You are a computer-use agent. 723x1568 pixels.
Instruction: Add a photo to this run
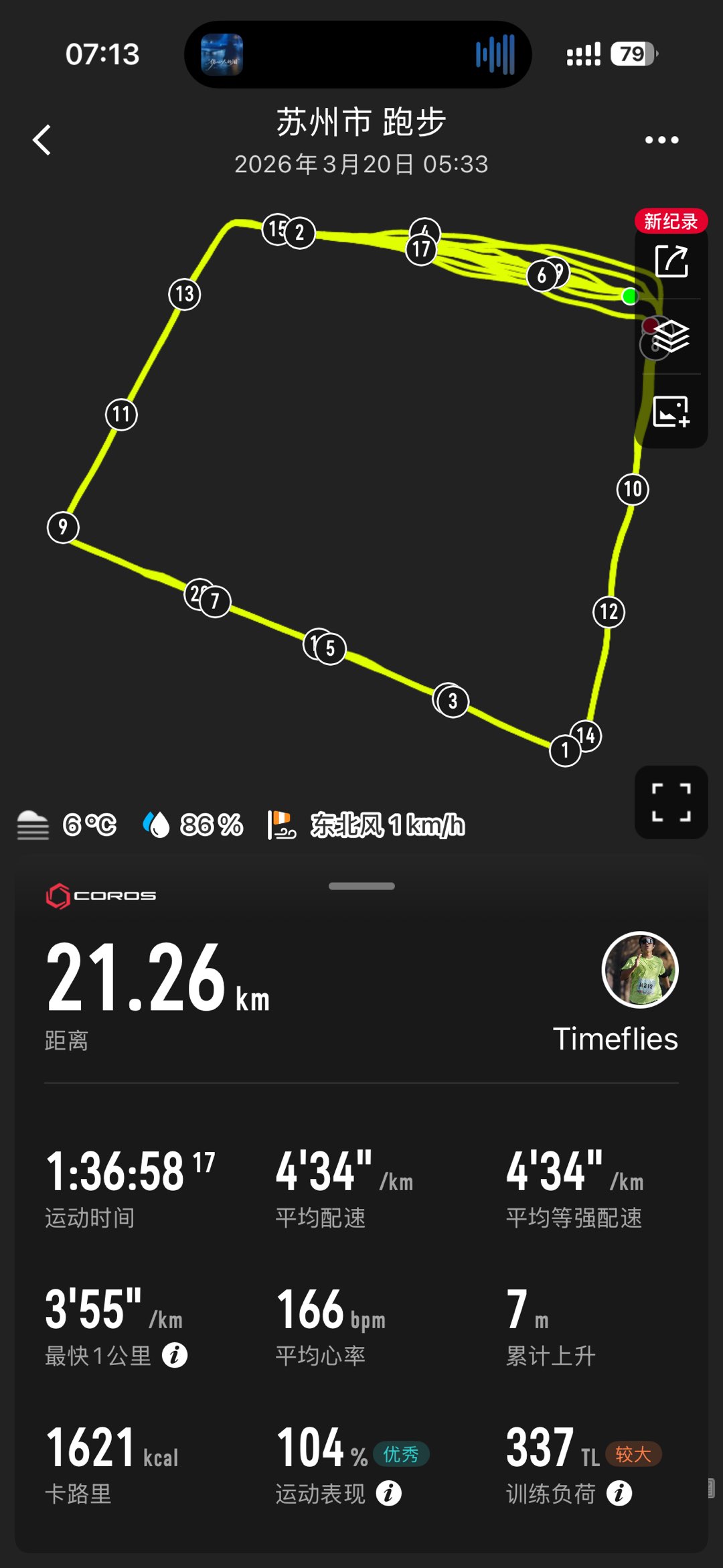671,411
